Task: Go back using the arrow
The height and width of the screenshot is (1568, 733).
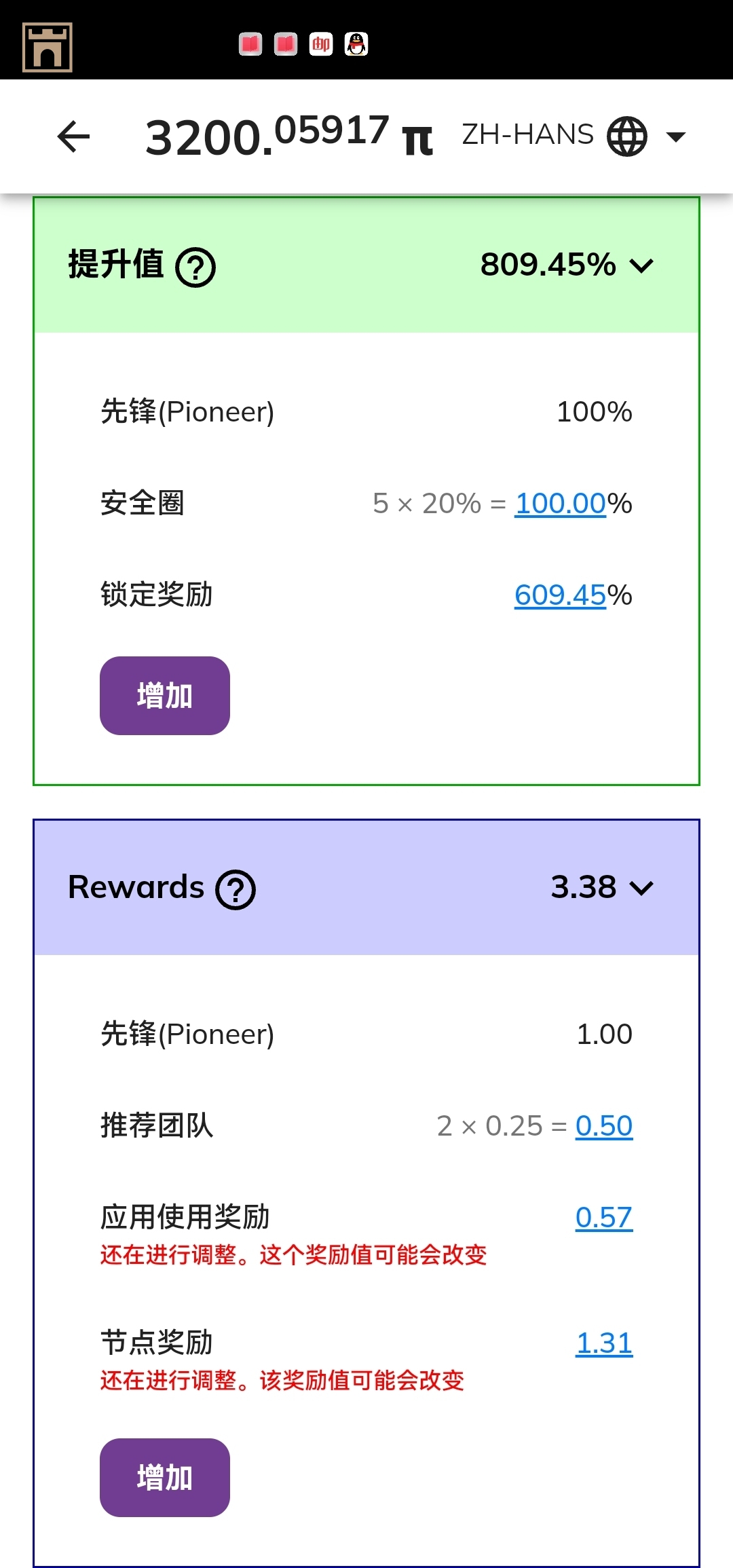Action: pyautogui.click(x=73, y=137)
